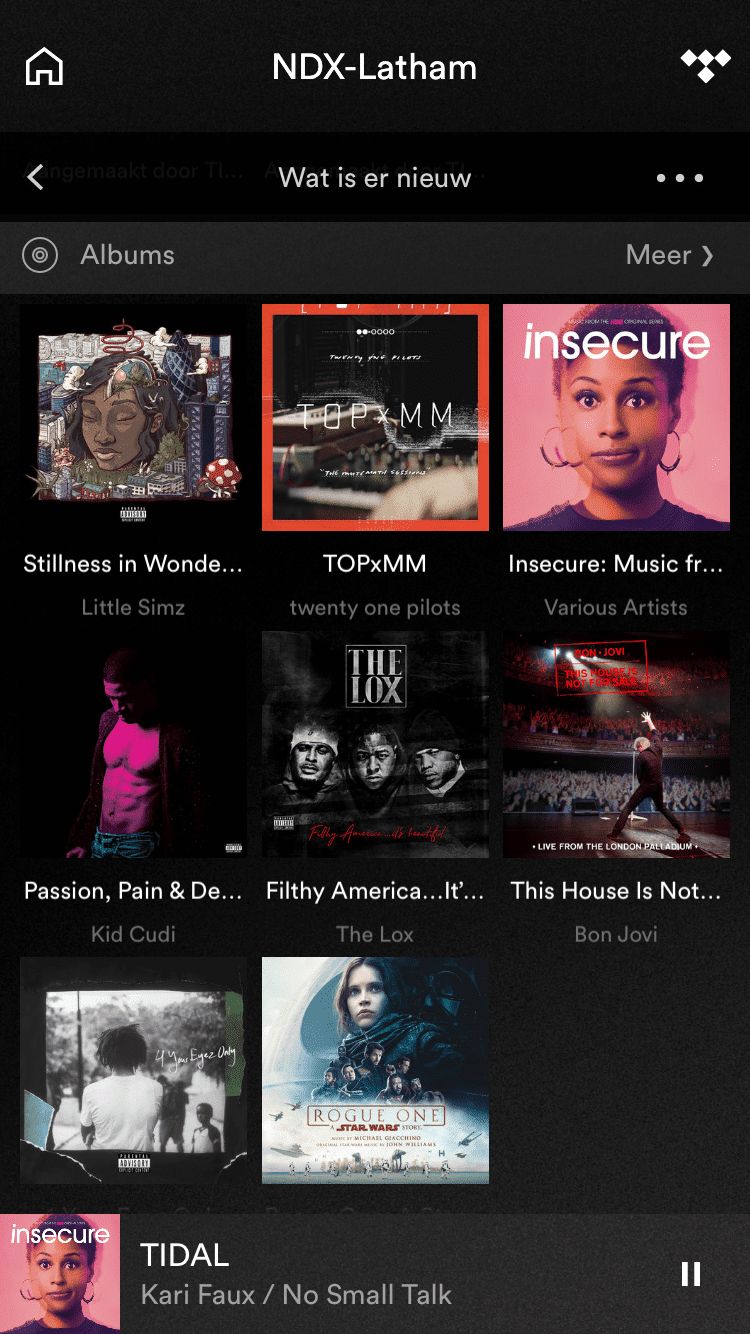Open the TIDAL logo icon
The image size is (750, 1334).
click(x=705, y=66)
